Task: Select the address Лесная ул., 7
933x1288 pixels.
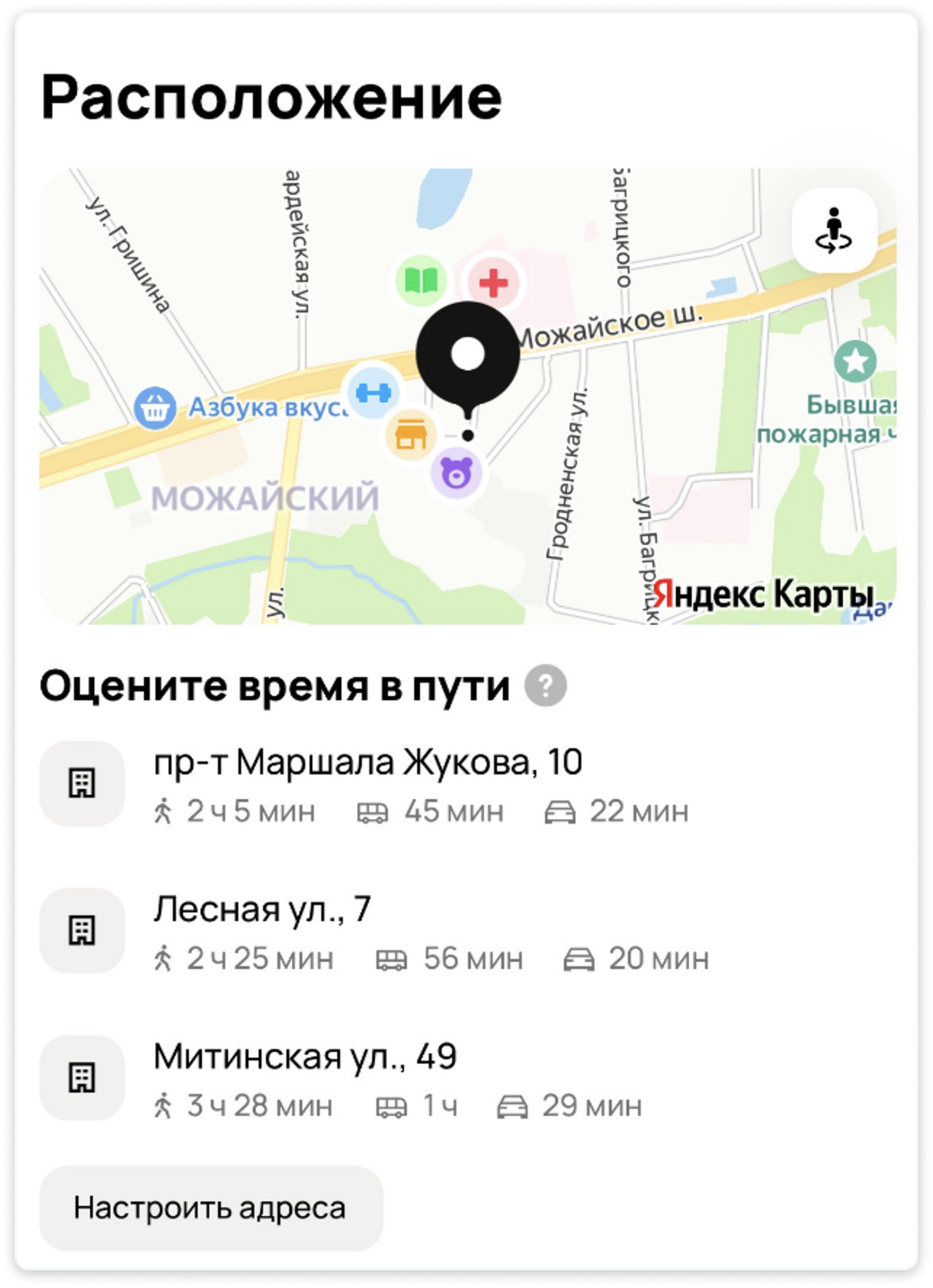Action: (264, 907)
